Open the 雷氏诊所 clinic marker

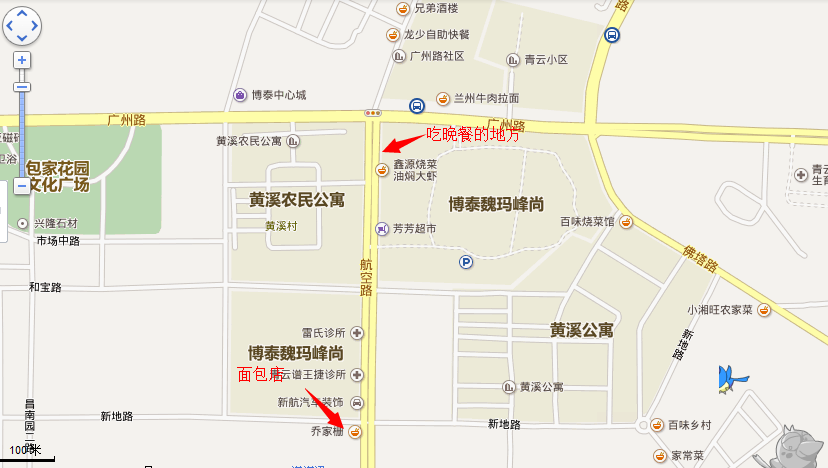pos(357,333)
